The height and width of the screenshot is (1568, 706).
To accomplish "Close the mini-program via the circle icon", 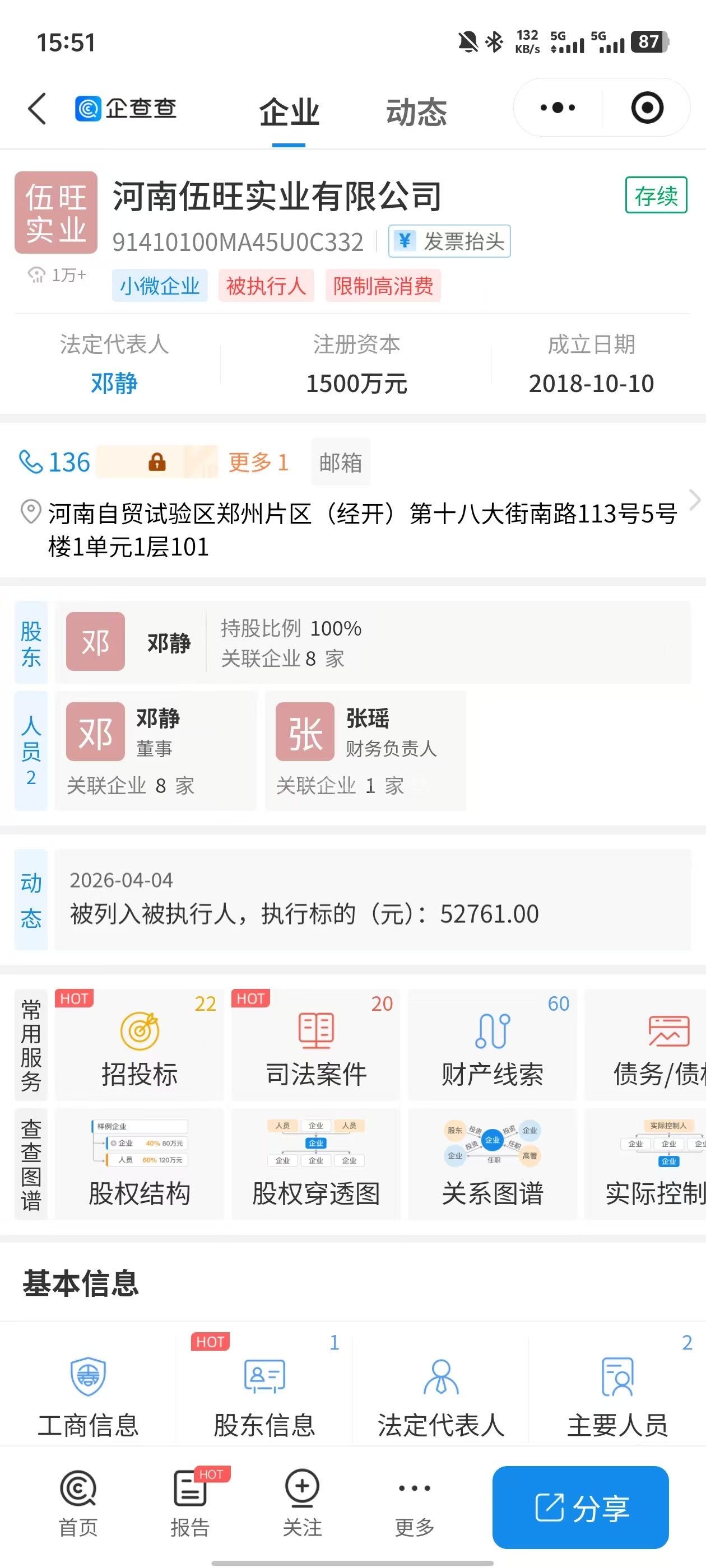I will click(x=646, y=108).
